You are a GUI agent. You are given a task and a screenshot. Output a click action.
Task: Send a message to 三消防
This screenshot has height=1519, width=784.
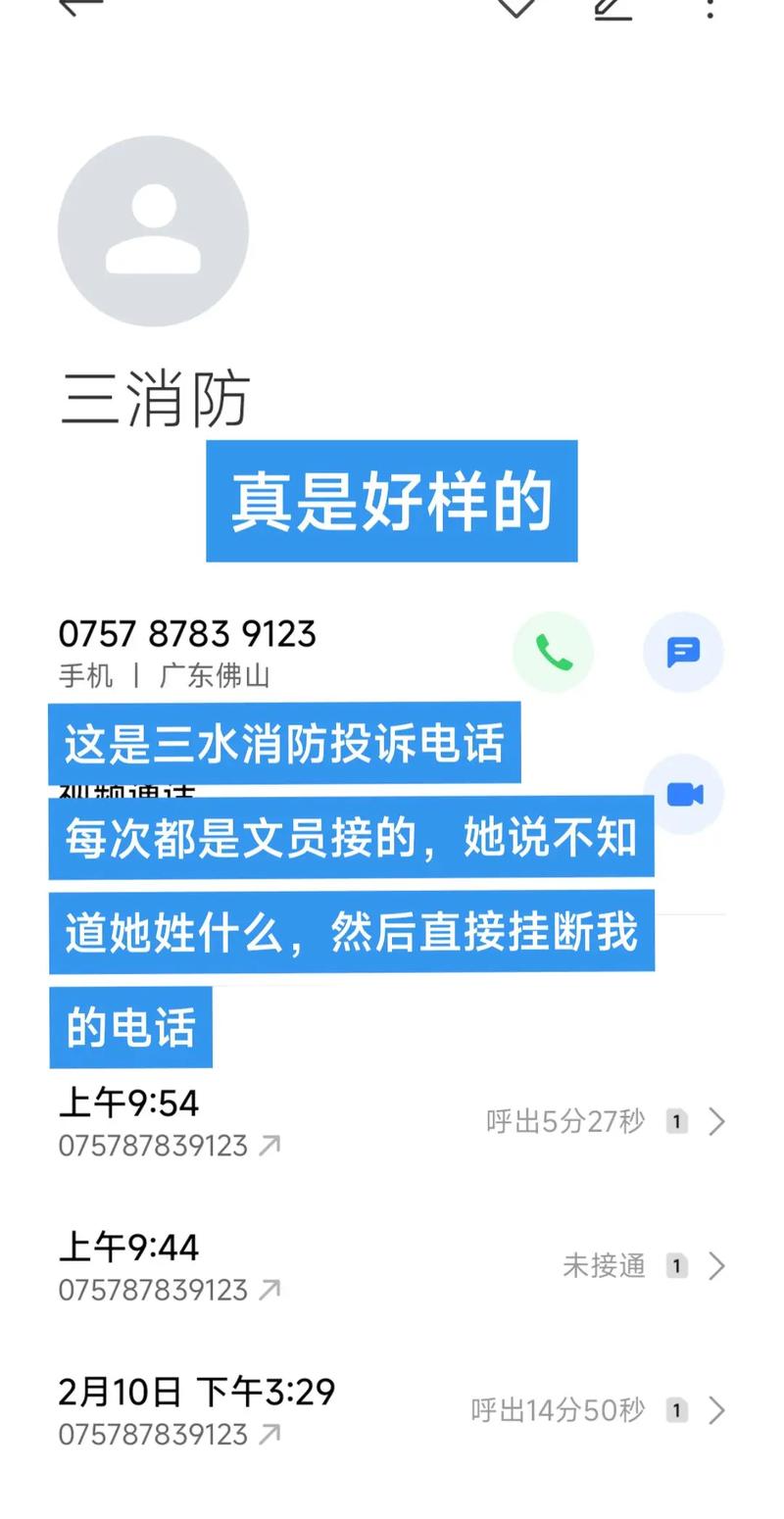point(683,652)
